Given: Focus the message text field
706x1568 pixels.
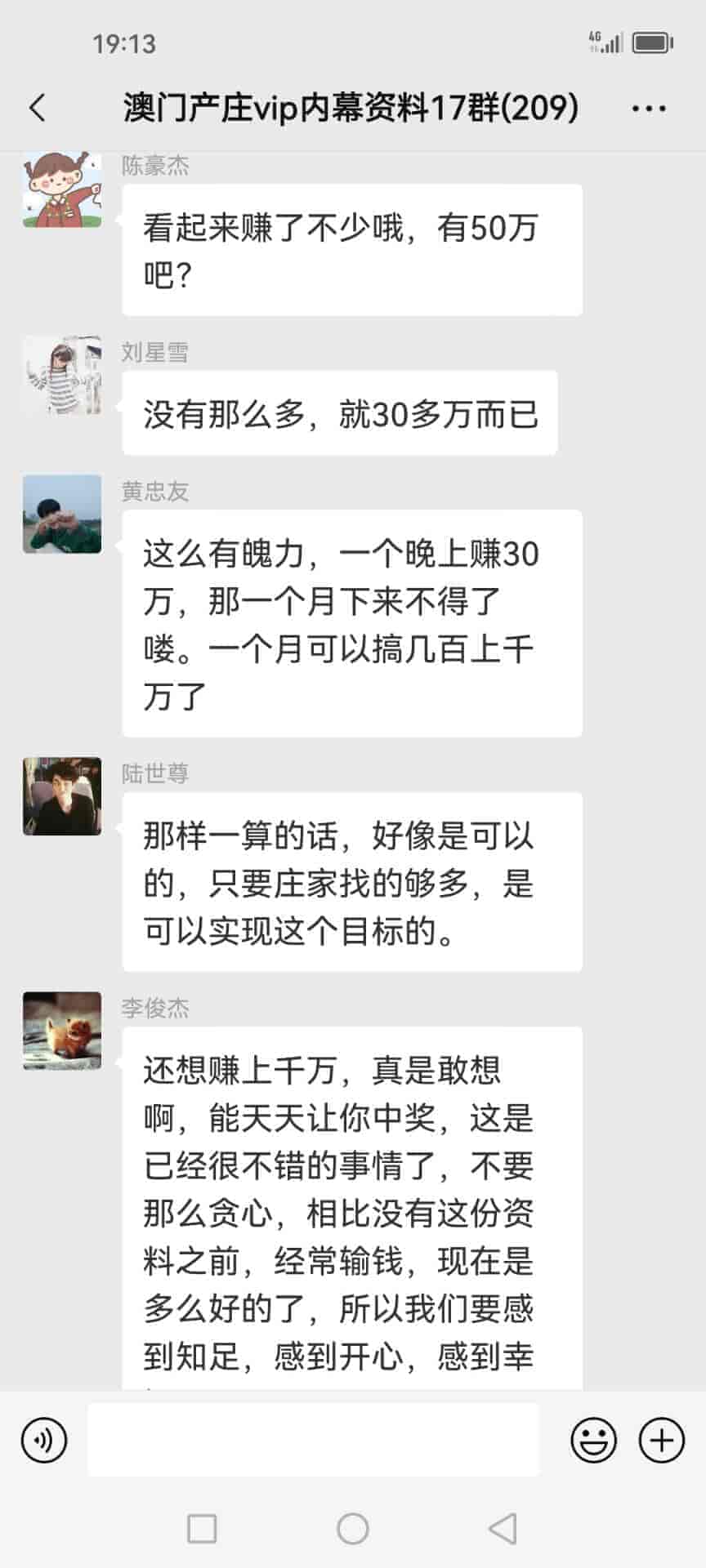Looking at the screenshot, I should (313, 1439).
